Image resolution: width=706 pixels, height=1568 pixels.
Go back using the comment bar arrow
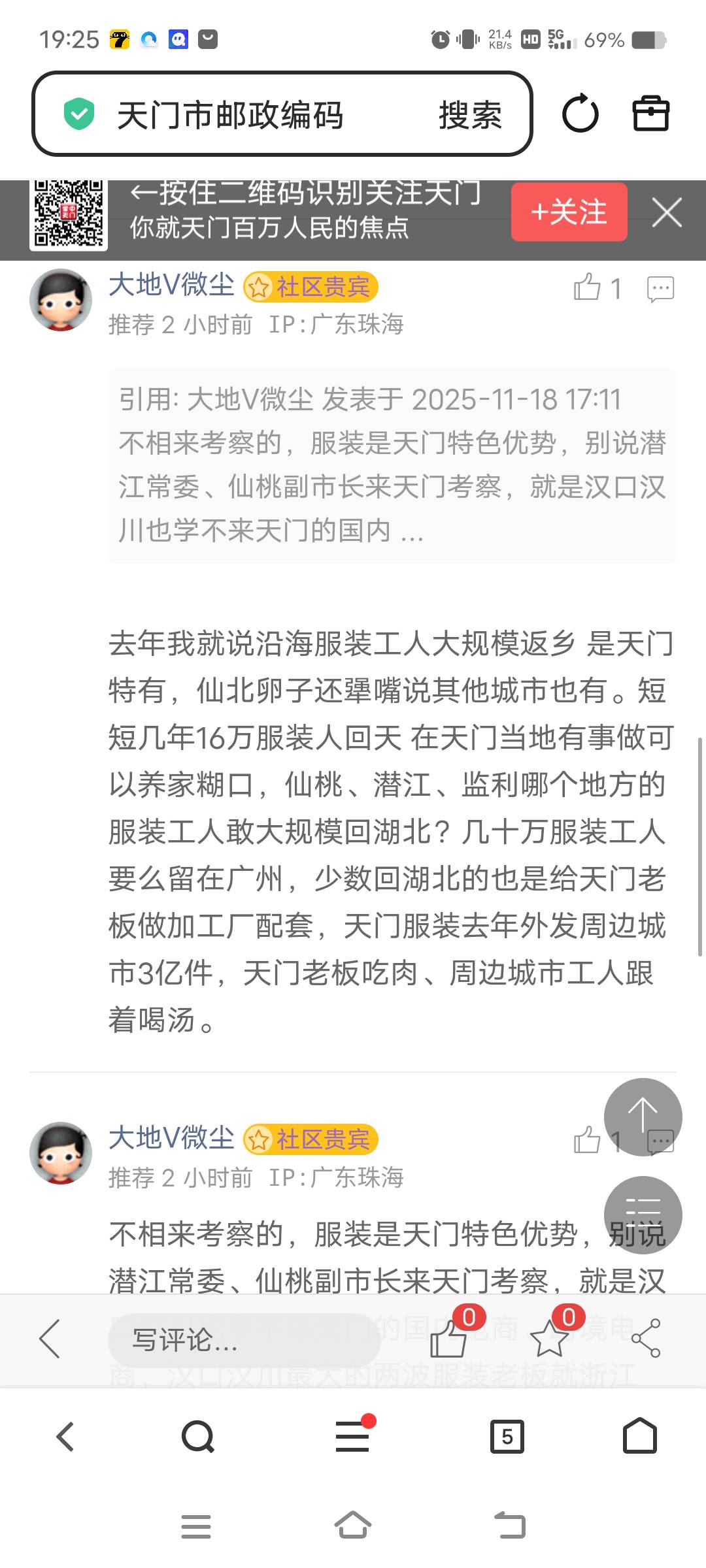tap(50, 1339)
